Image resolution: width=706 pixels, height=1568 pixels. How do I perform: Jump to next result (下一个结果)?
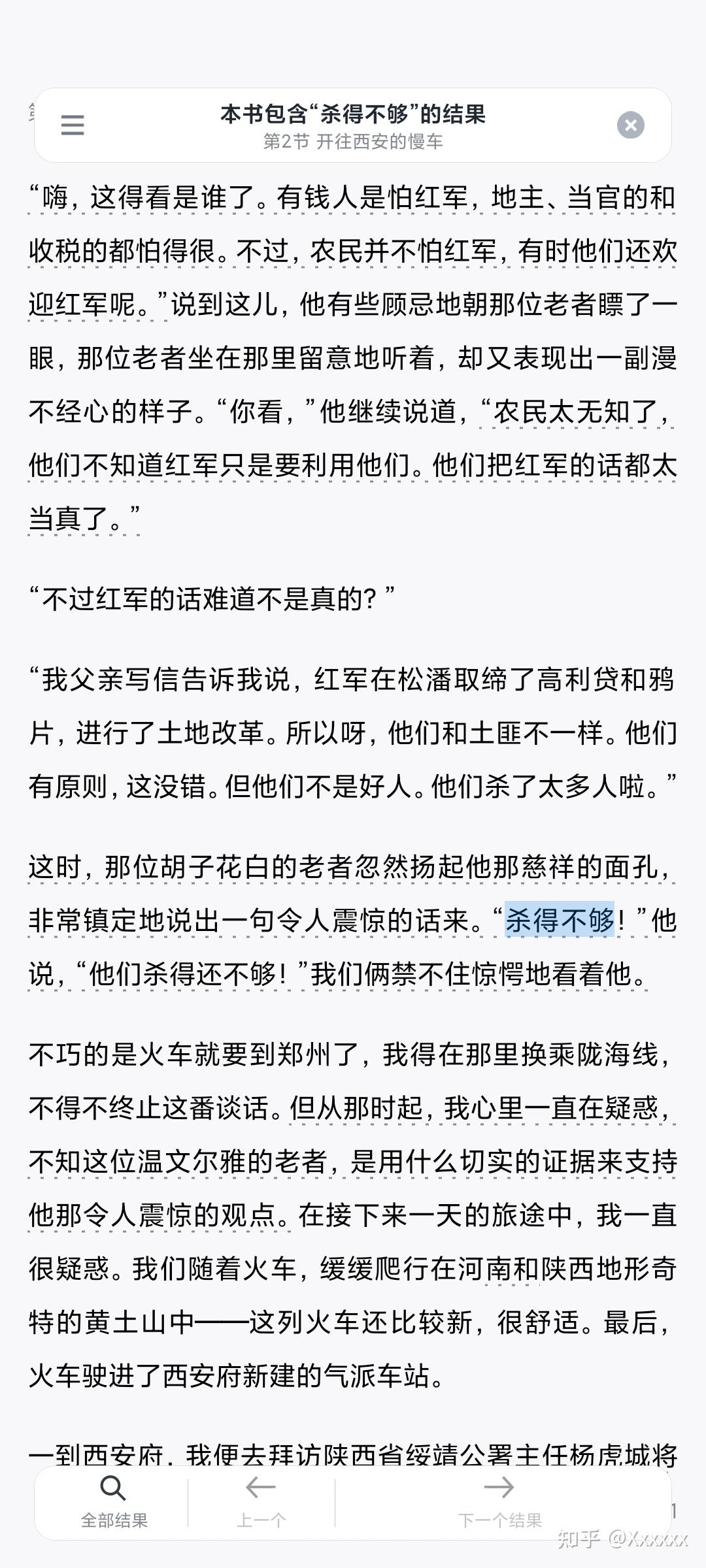point(500,1503)
